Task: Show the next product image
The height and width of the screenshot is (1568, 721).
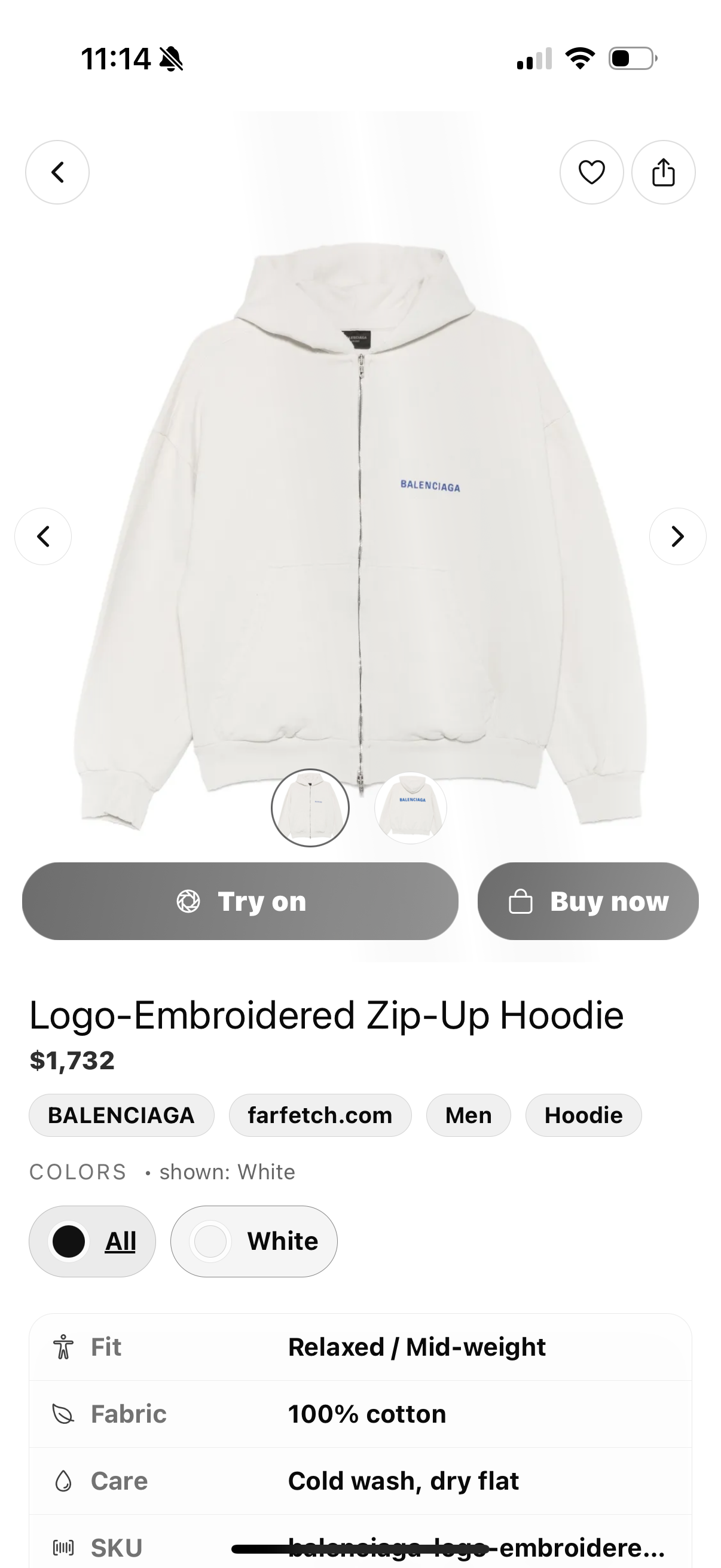Action: click(x=677, y=536)
